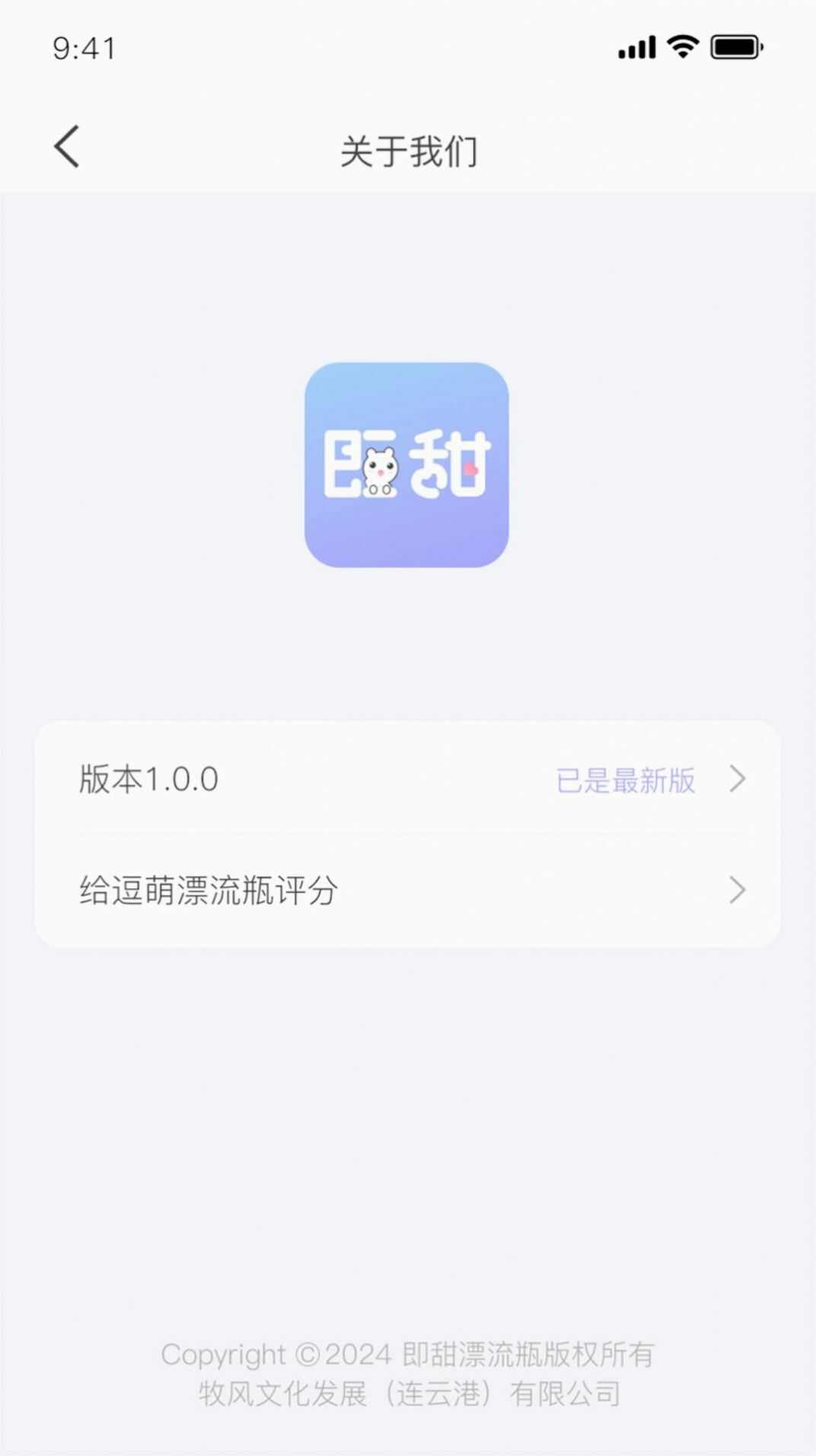Open the 版本1.0.0 version row

click(x=407, y=778)
